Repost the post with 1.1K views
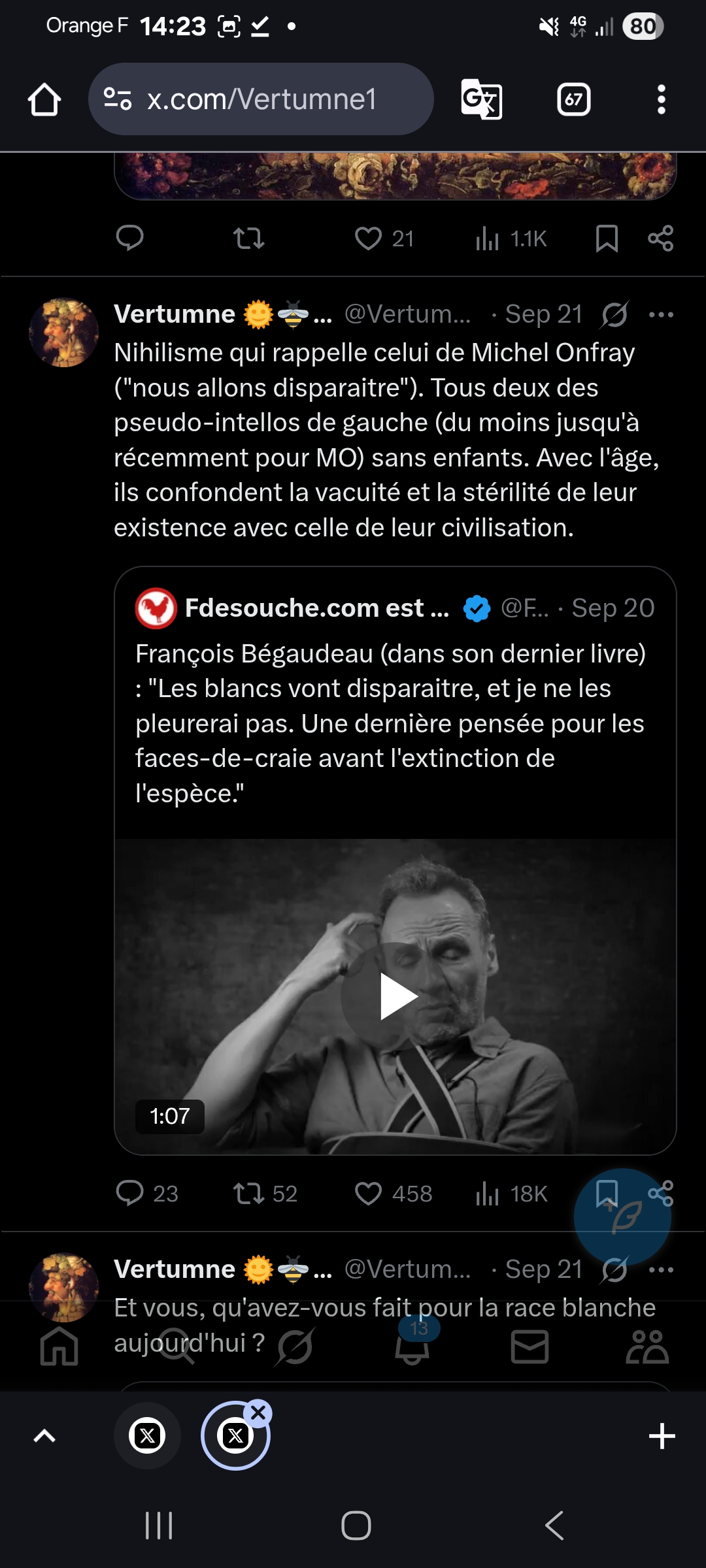This screenshot has width=706, height=1568. tap(249, 238)
